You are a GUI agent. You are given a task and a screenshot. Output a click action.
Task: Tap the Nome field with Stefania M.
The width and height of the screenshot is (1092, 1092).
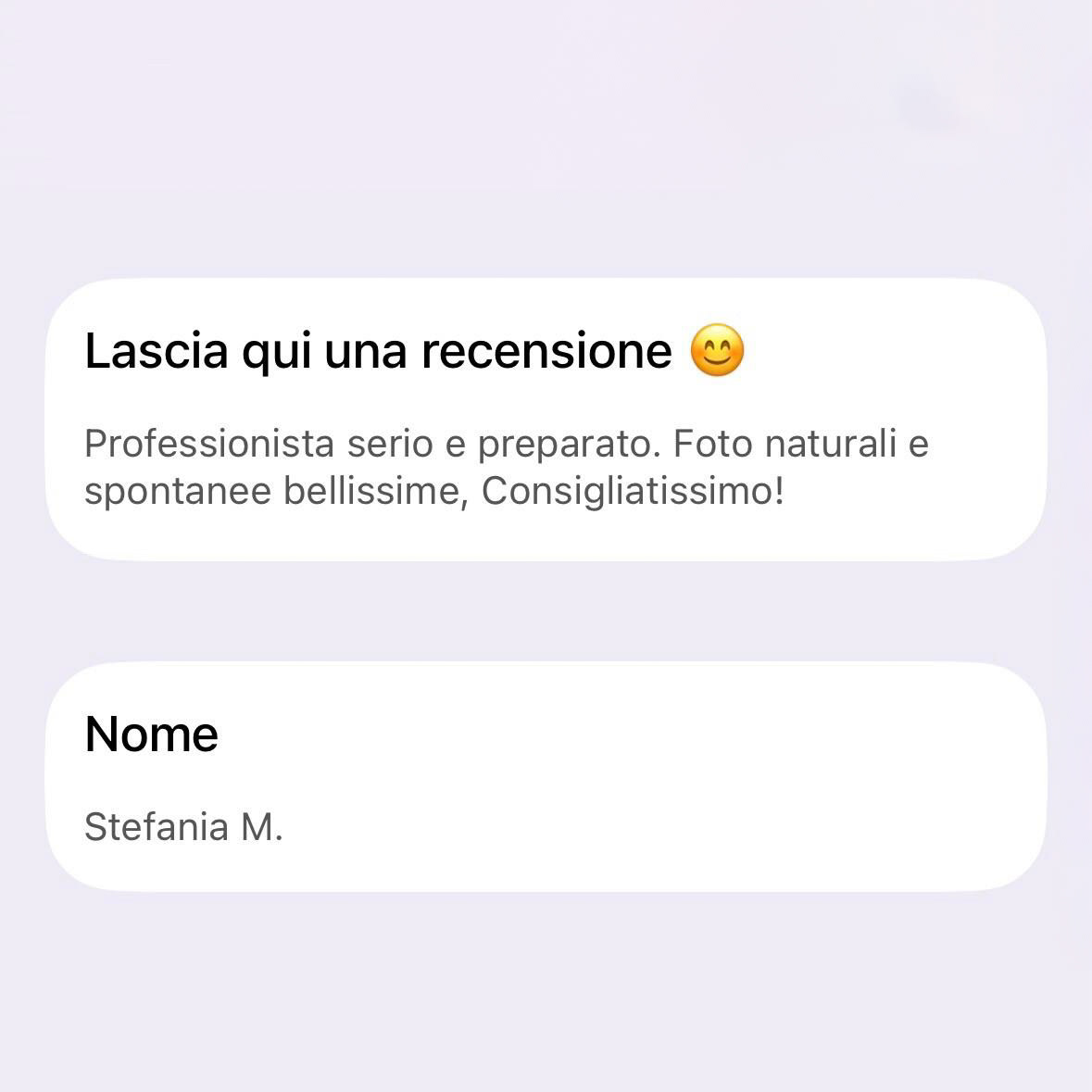pyautogui.click(x=183, y=827)
